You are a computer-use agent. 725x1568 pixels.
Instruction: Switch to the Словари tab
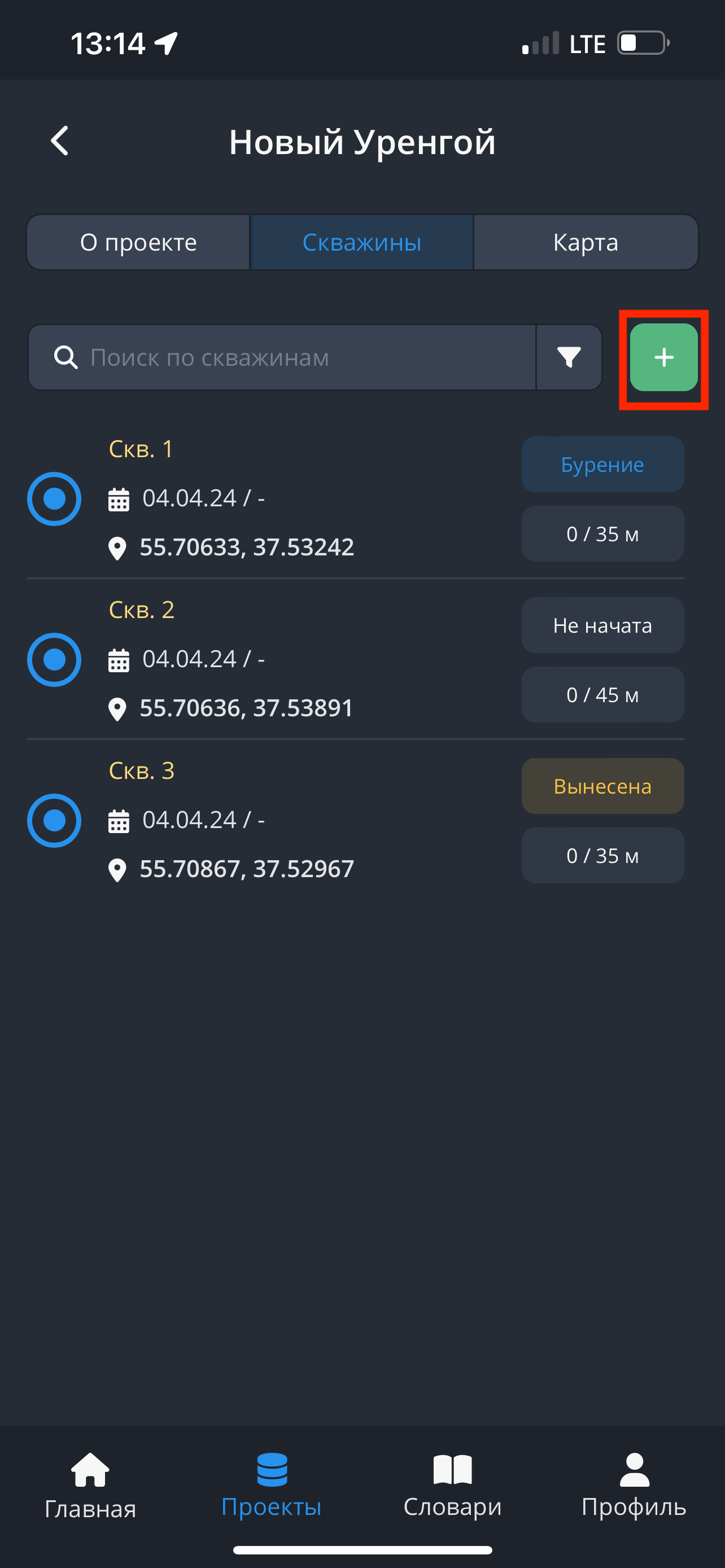click(452, 1485)
